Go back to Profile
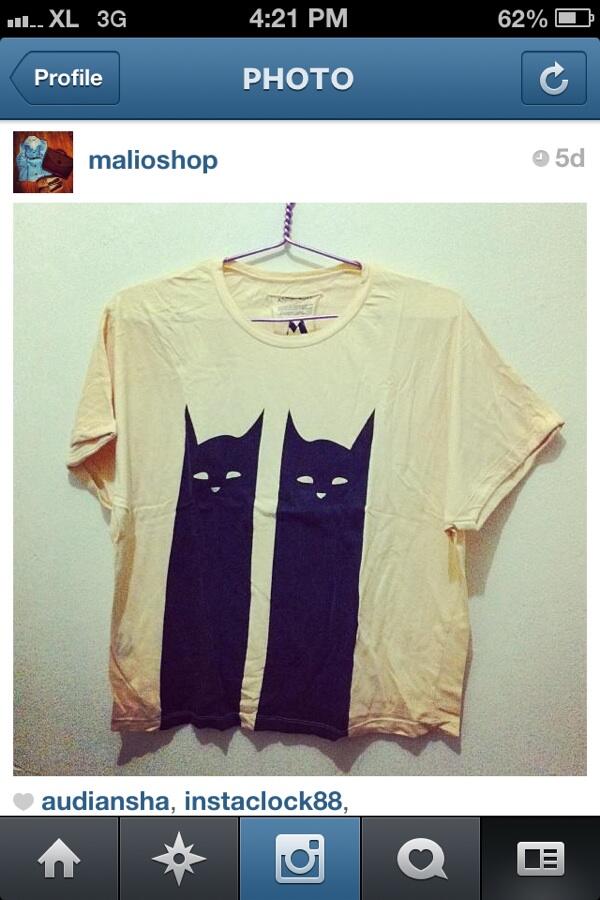600x900 pixels. (65, 78)
